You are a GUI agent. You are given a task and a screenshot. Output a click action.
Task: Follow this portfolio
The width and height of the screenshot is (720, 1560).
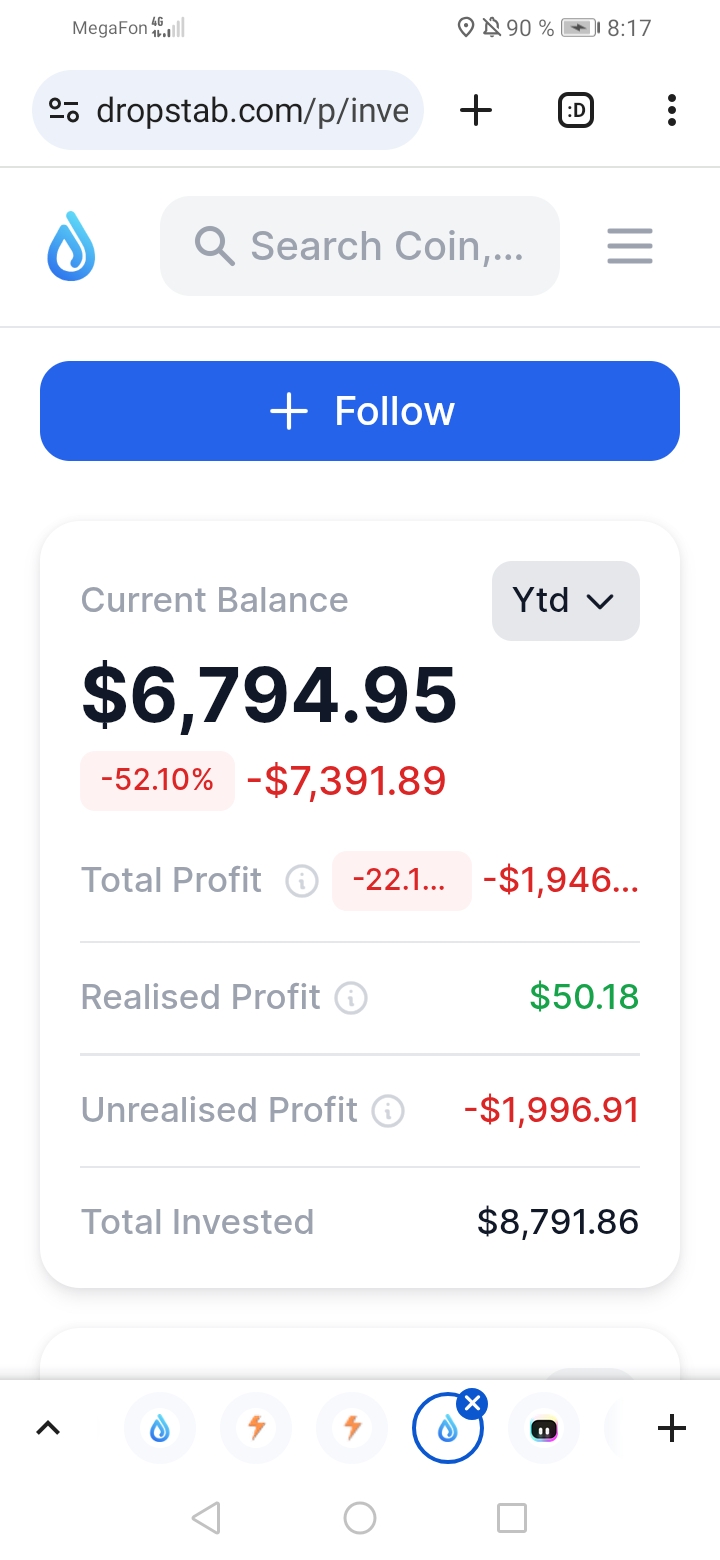tap(360, 411)
